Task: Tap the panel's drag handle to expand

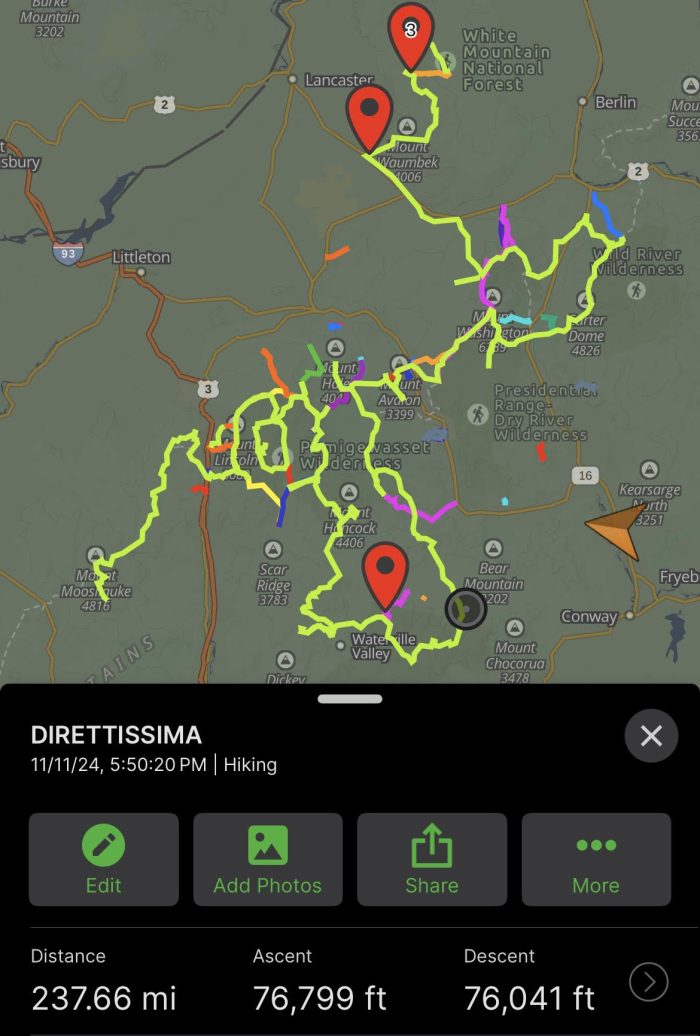Action: tap(350, 699)
